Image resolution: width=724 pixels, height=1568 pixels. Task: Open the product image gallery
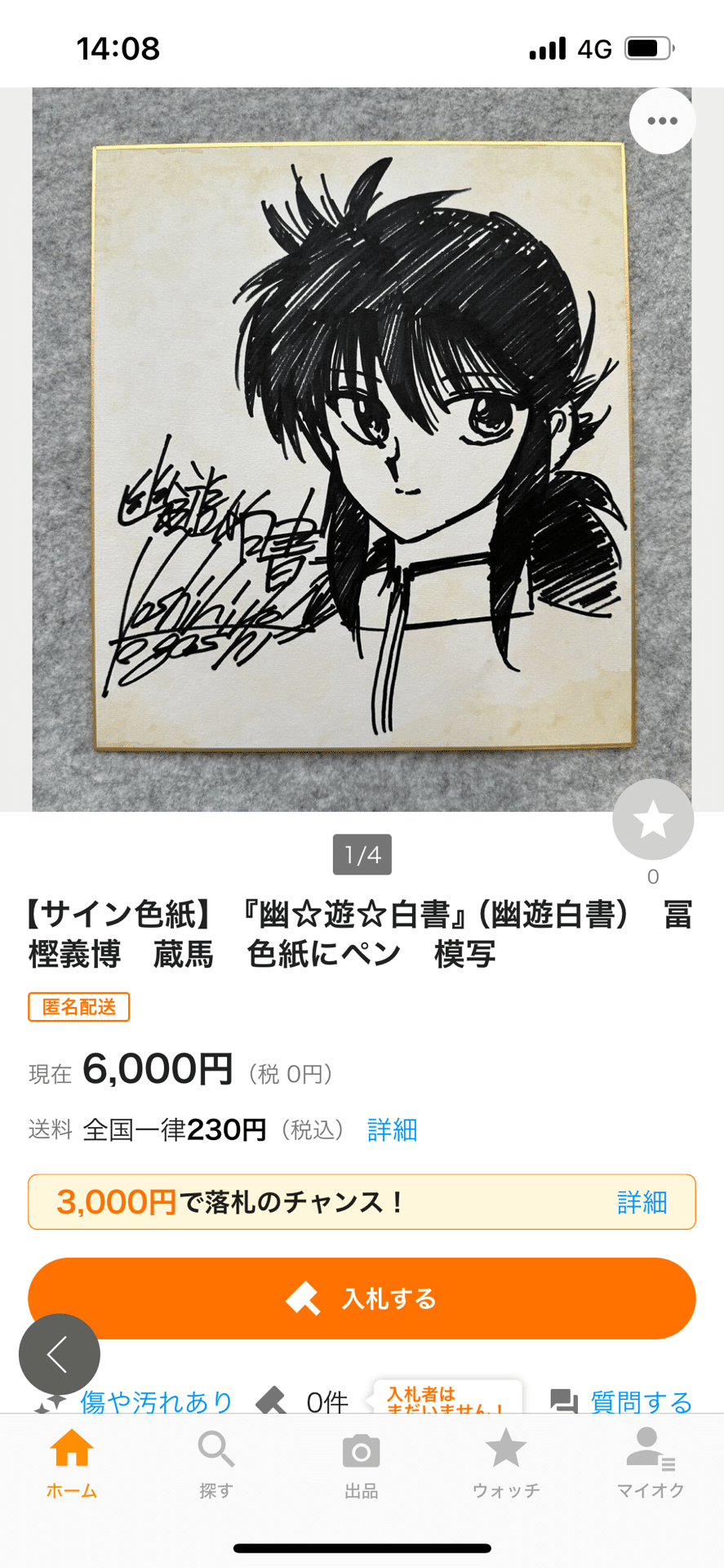click(x=362, y=449)
